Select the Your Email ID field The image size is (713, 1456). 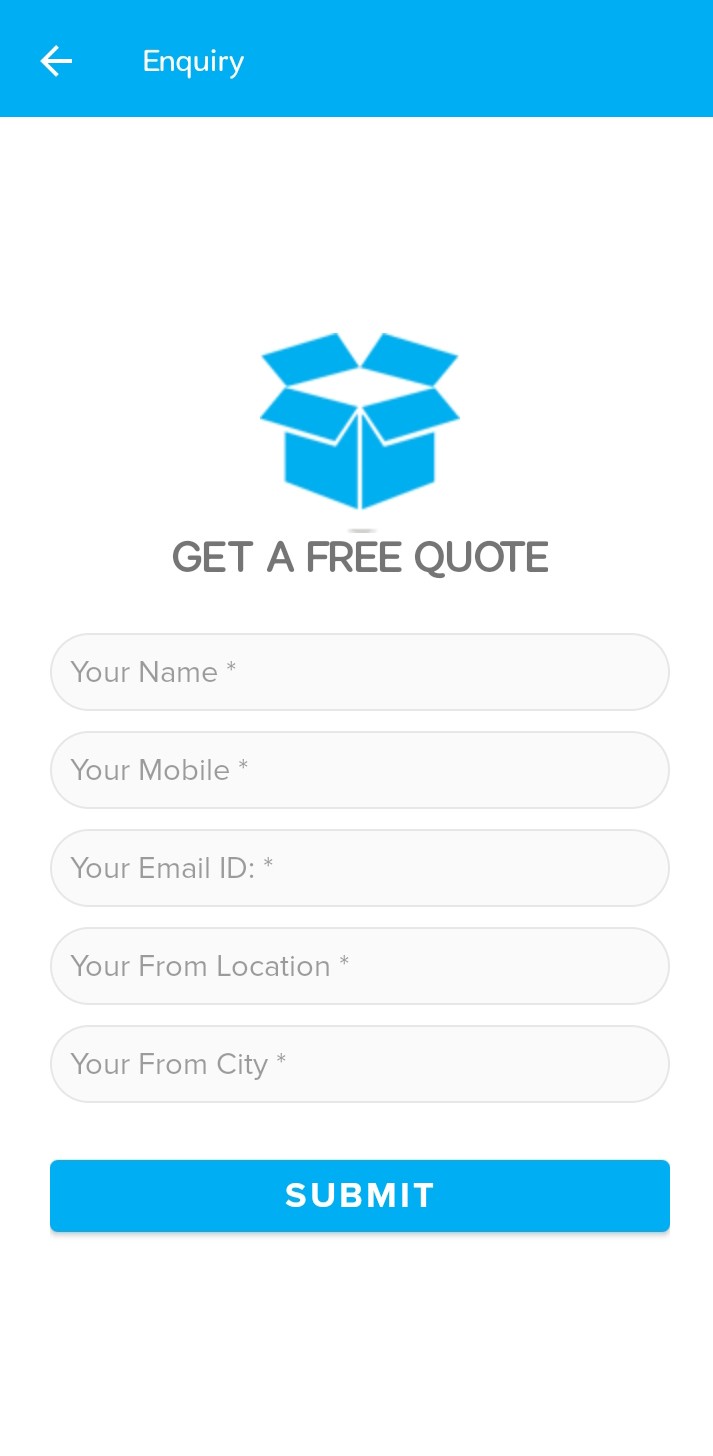tap(359, 868)
